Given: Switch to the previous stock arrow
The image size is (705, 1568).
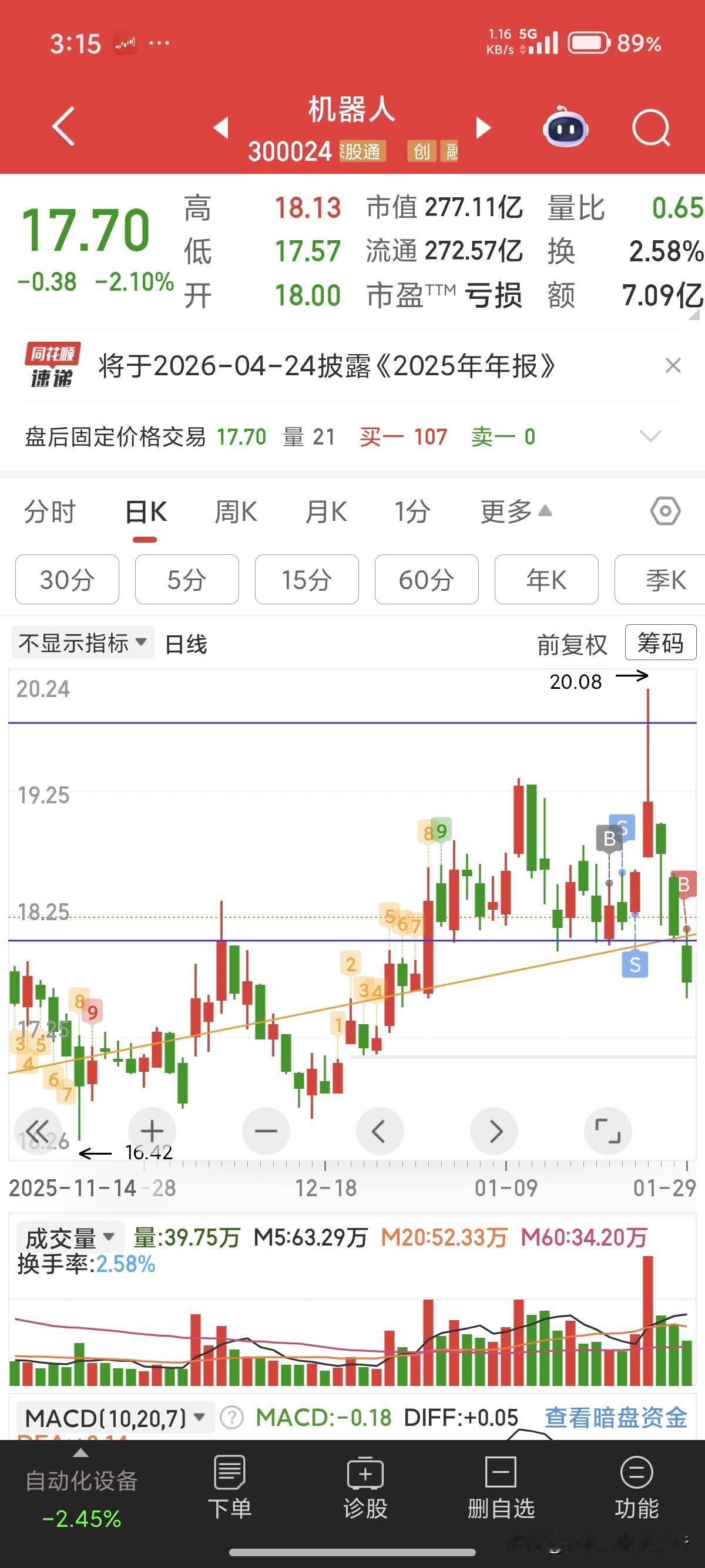Looking at the screenshot, I should 221,128.
